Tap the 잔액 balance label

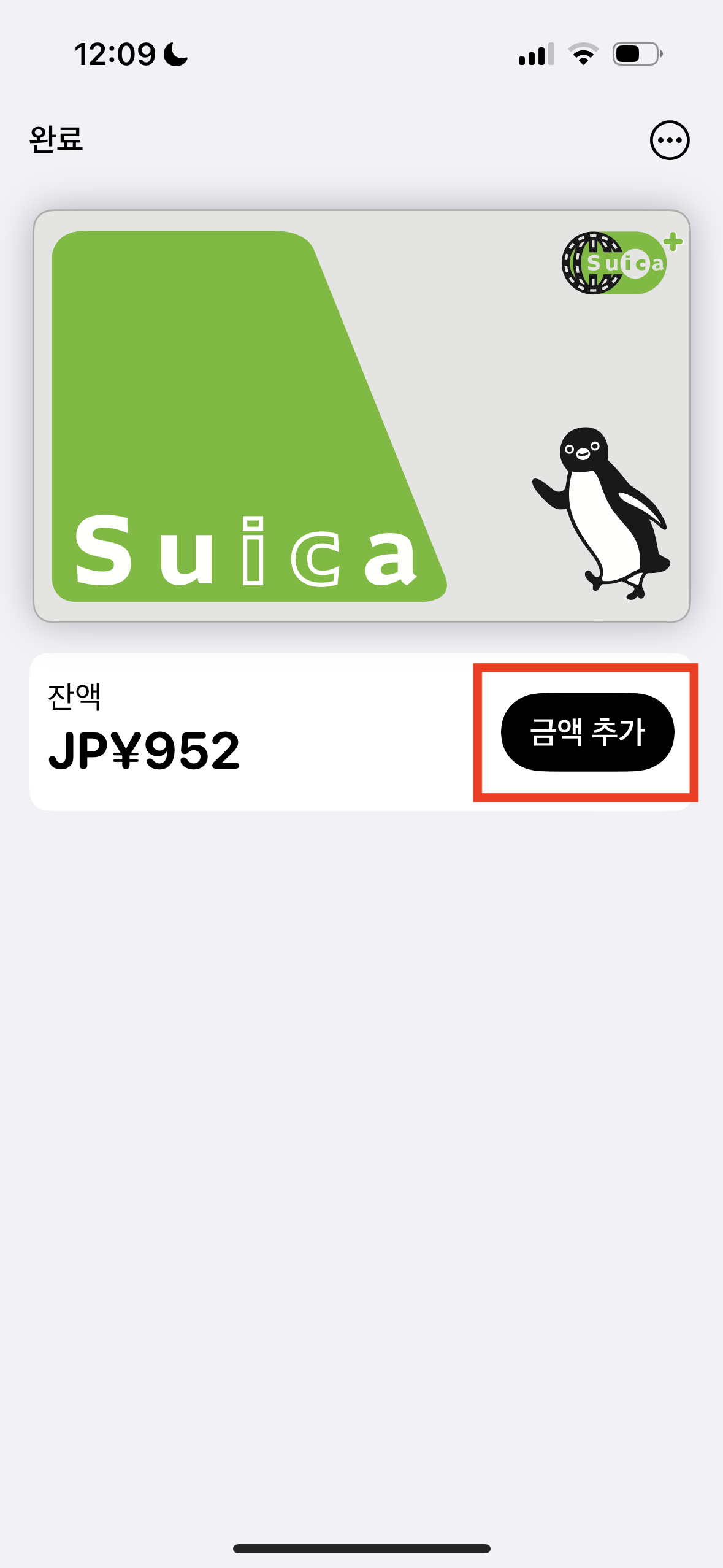pyautogui.click(x=74, y=696)
